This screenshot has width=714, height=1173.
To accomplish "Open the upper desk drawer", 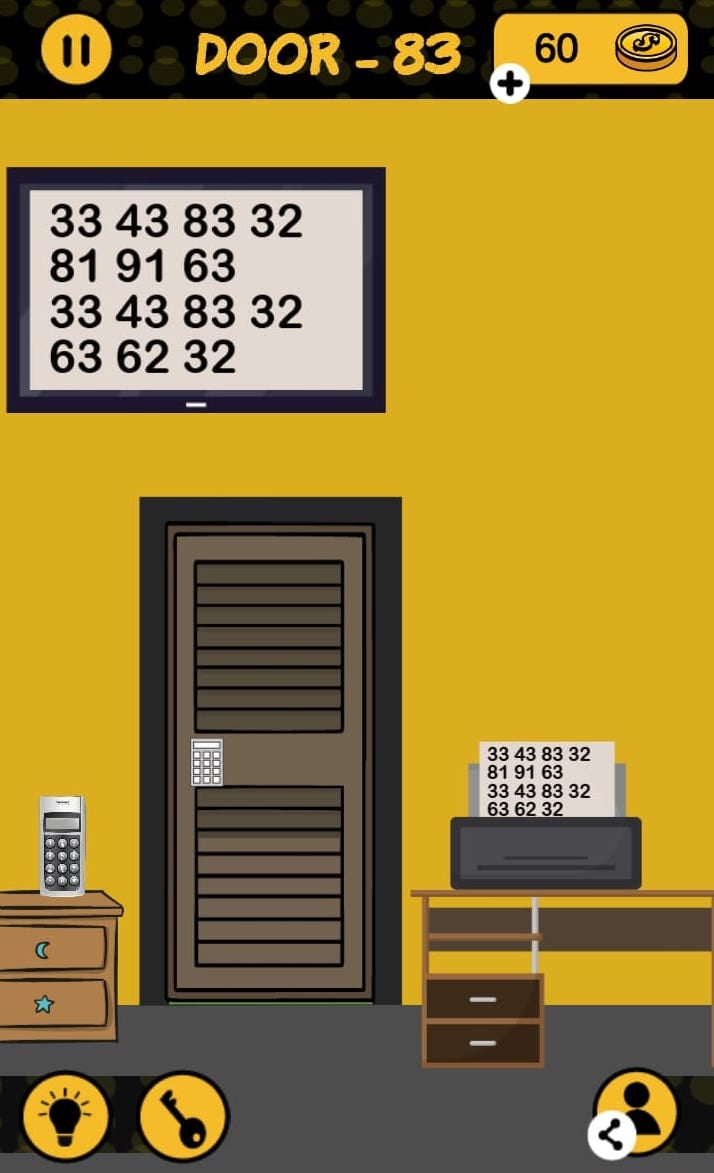I will coord(483,998).
